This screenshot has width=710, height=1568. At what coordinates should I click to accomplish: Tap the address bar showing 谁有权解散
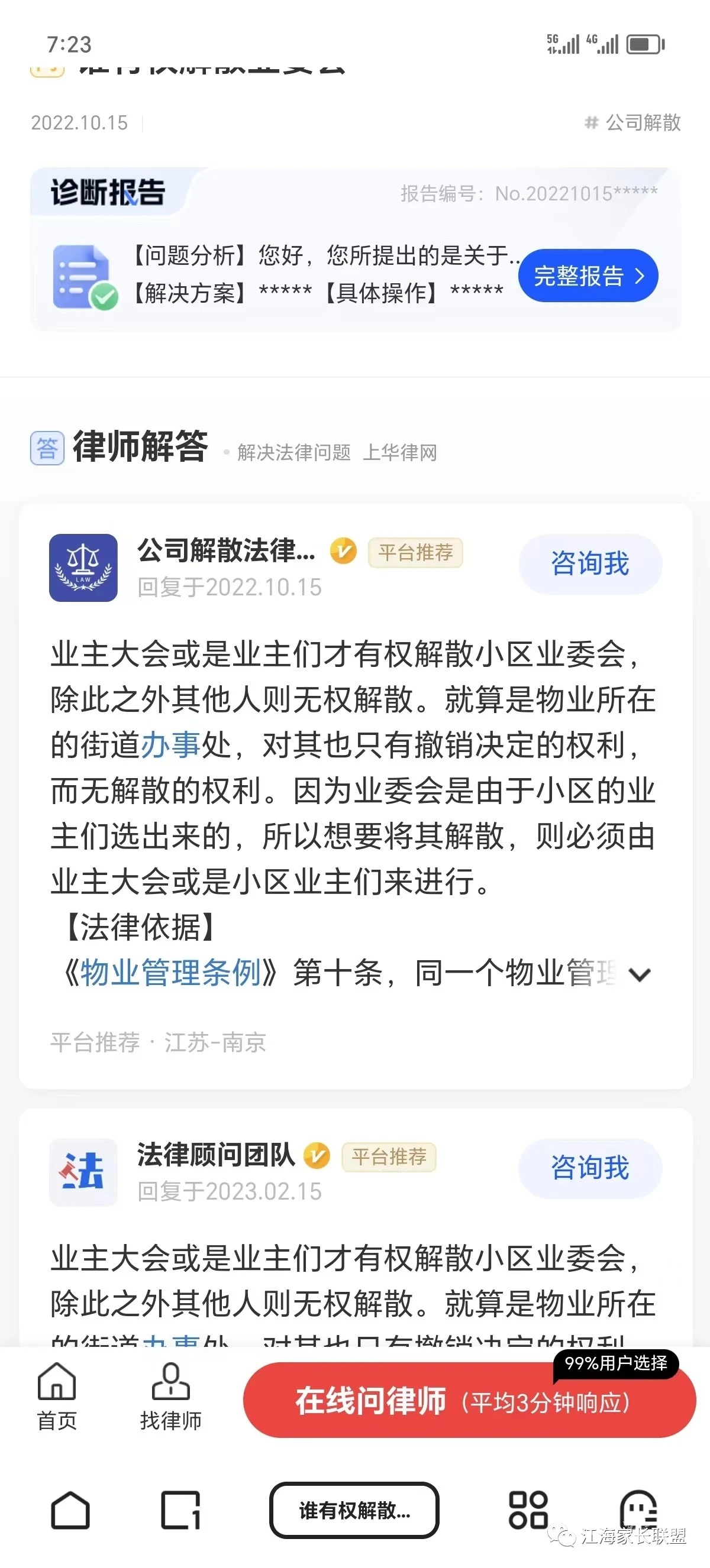[354, 1509]
